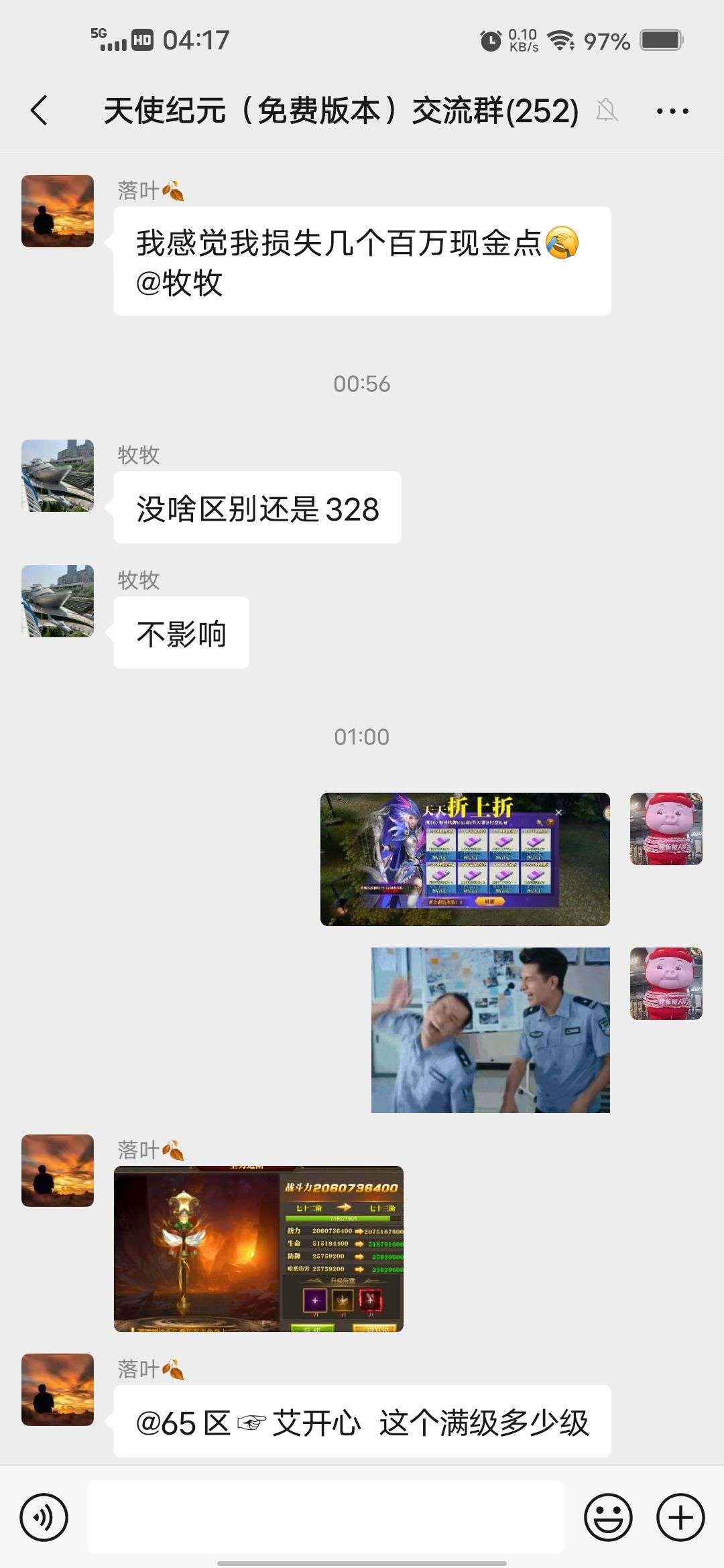724x1568 pixels.
Task: Open the plus attachment menu
Action: tap(680, 1517)
